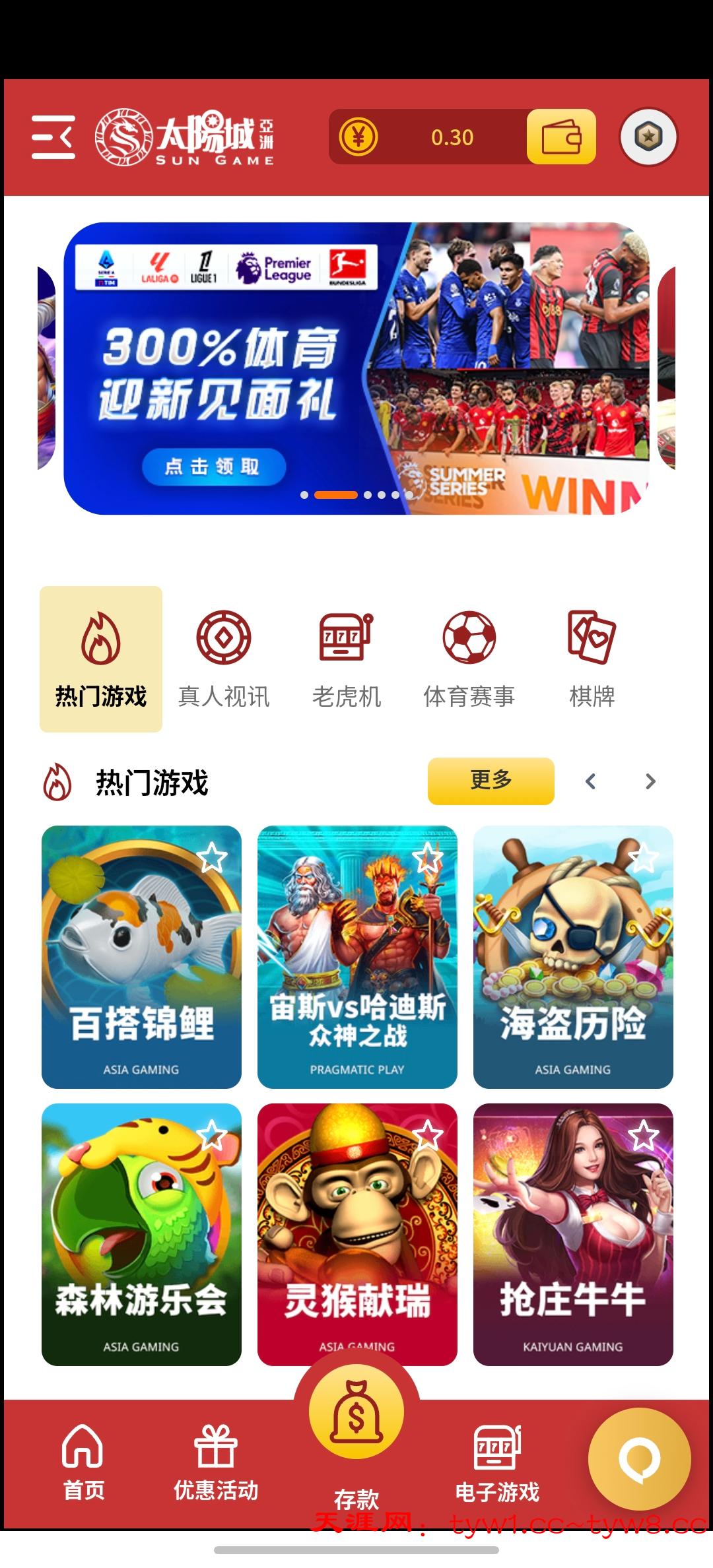Open 更多 to see more hot games
Viewport: 713px width, 1568px height.
pyautogui.click(x=491, y=781)
